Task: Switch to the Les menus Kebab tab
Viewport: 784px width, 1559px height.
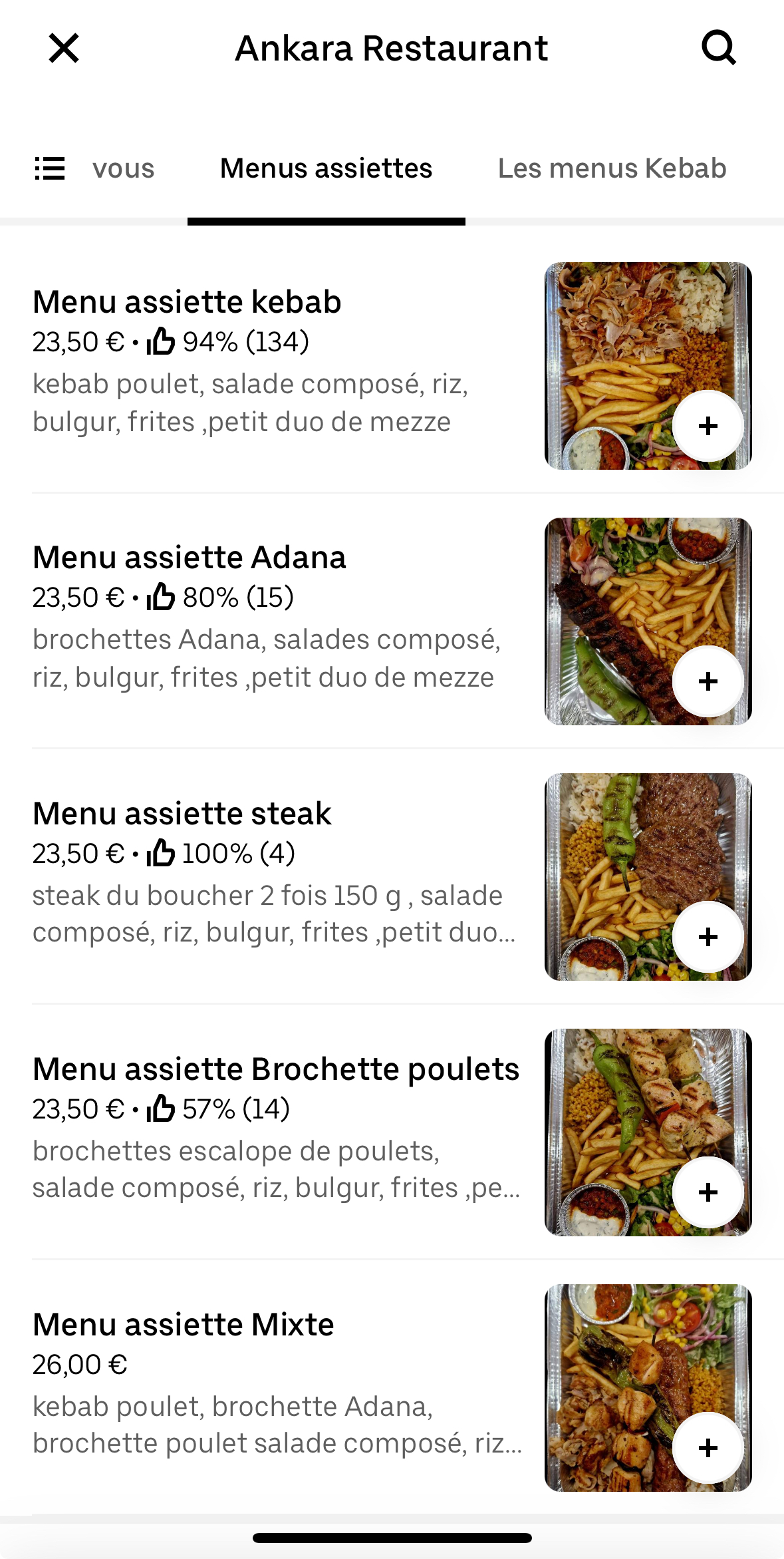Action: click(612, 169)
